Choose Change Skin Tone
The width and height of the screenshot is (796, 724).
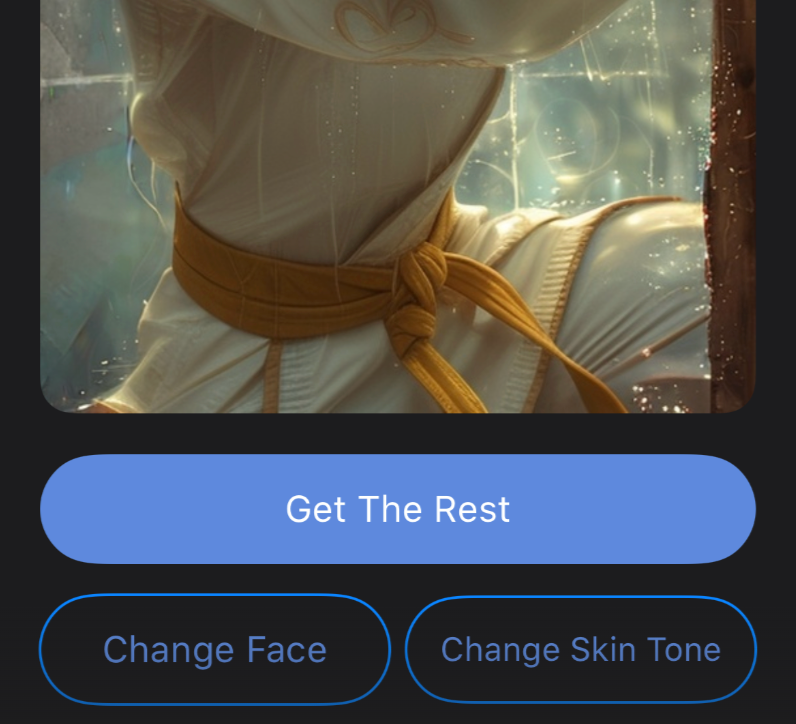(x=580, y=650)
